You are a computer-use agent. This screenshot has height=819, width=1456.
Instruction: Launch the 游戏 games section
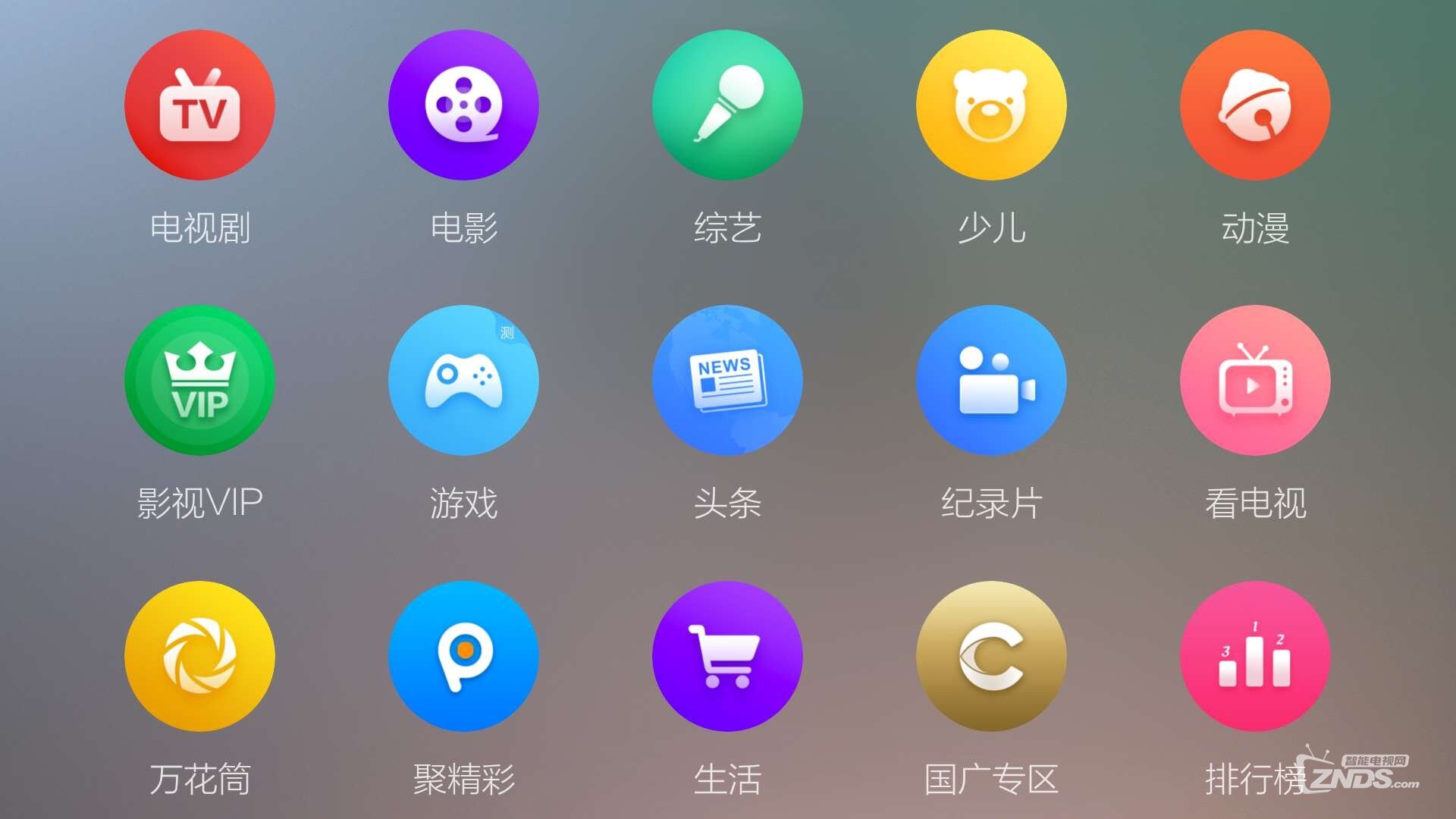463,380
